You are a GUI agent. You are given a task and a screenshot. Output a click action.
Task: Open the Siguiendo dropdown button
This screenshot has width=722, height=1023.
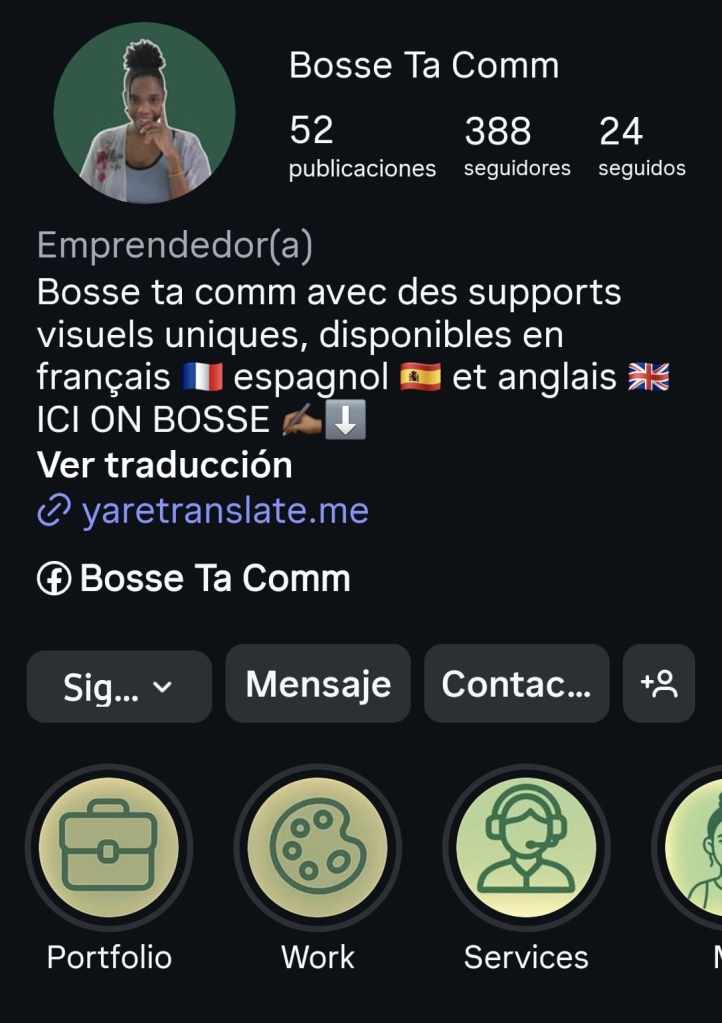click(118, 684)
